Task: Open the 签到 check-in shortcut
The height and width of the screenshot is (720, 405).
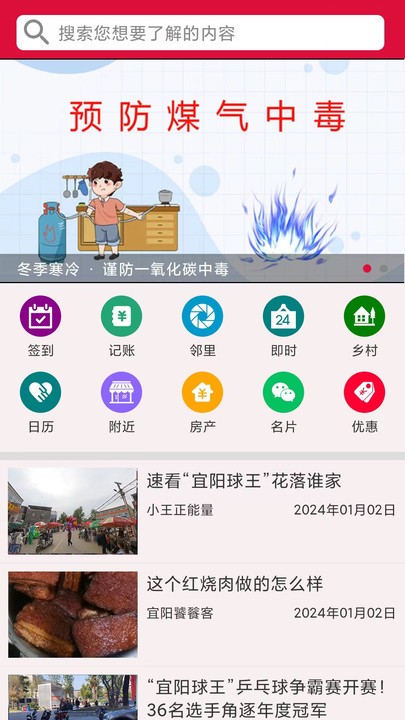Action: coord(40,326)
